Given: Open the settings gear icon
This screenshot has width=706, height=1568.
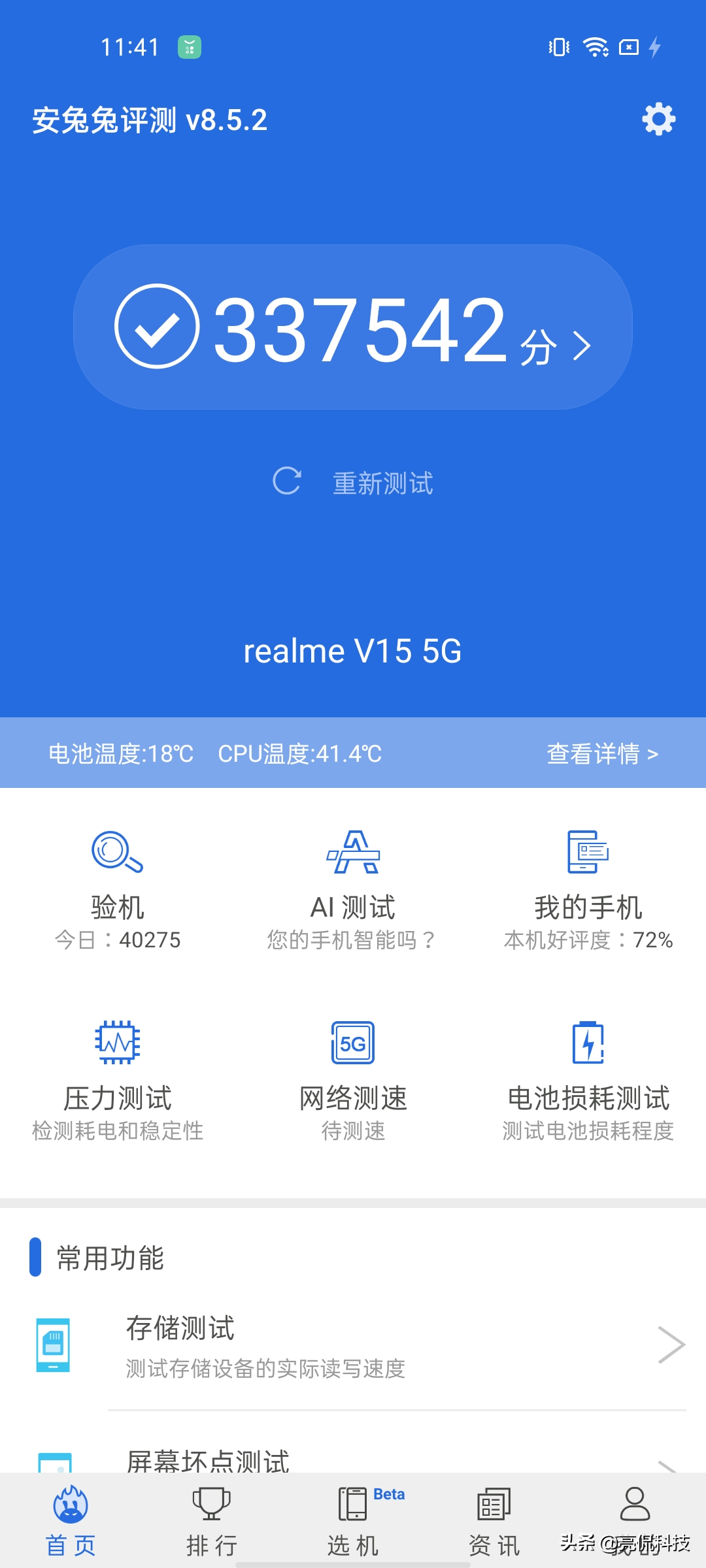Looking at the screenshot, I should point(658,119).
